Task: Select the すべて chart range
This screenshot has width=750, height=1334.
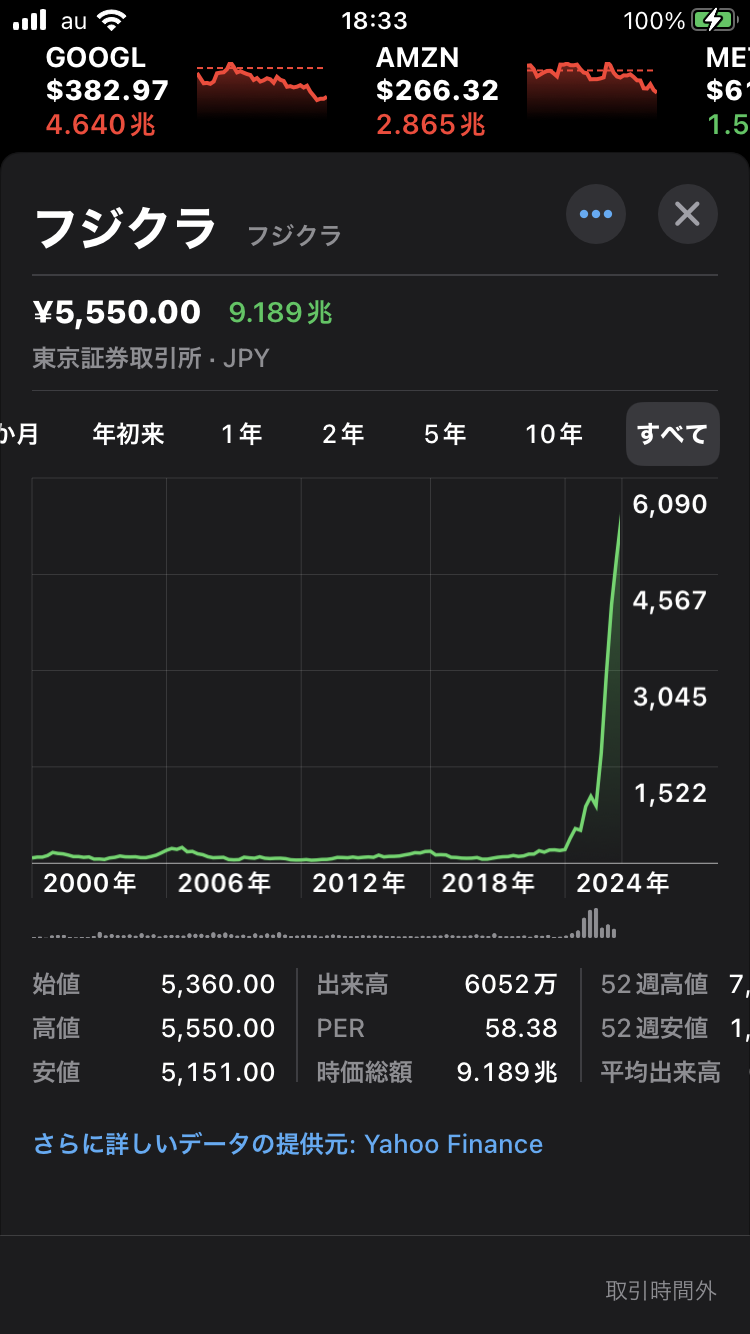Action: 672,434
